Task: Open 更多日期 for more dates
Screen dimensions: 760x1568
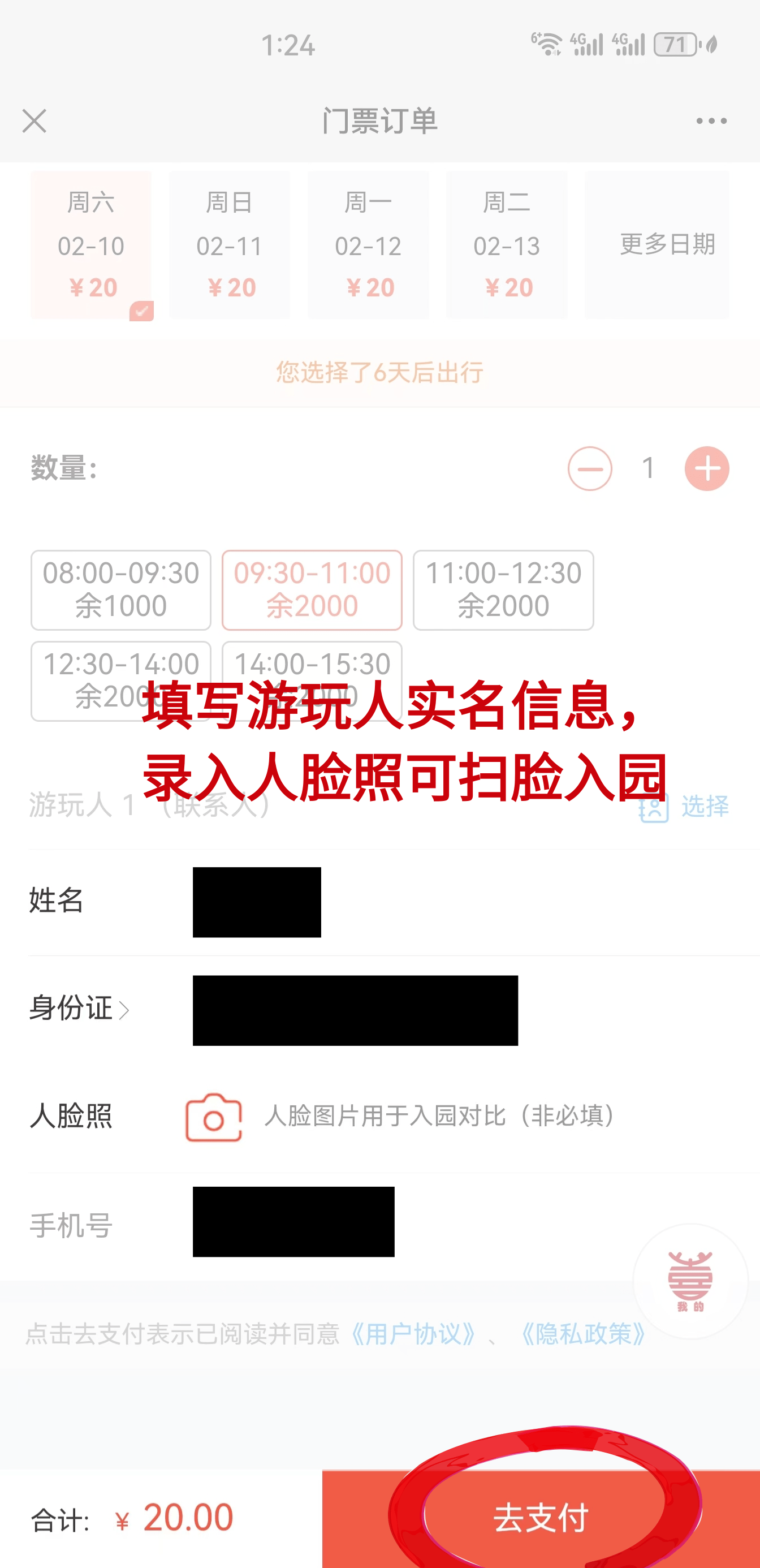Action: pyautogui.click(x=657, y=245)
